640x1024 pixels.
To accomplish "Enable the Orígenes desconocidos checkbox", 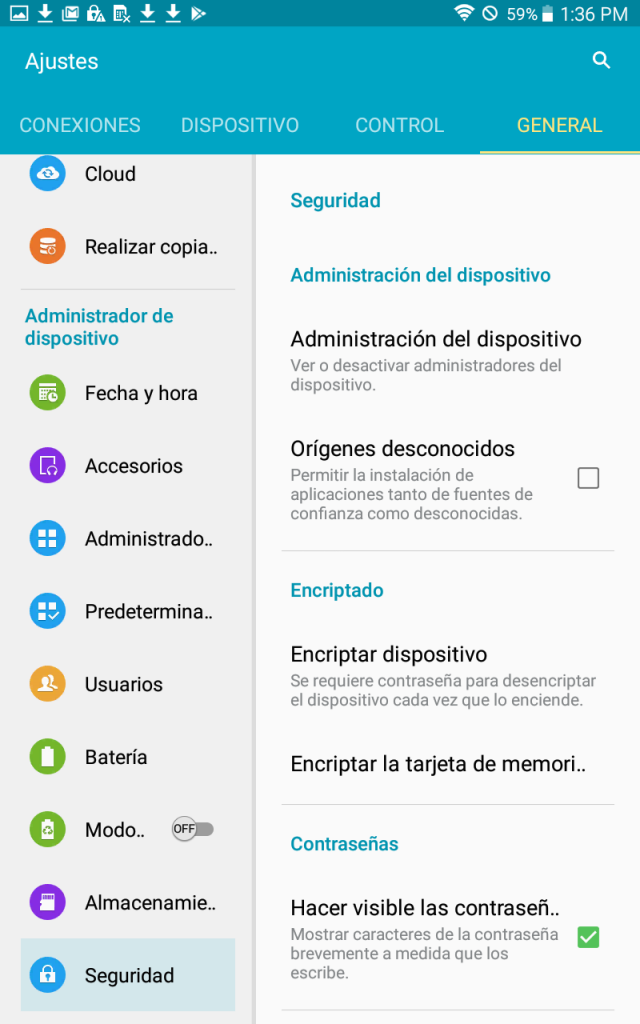I will [588, 478].
